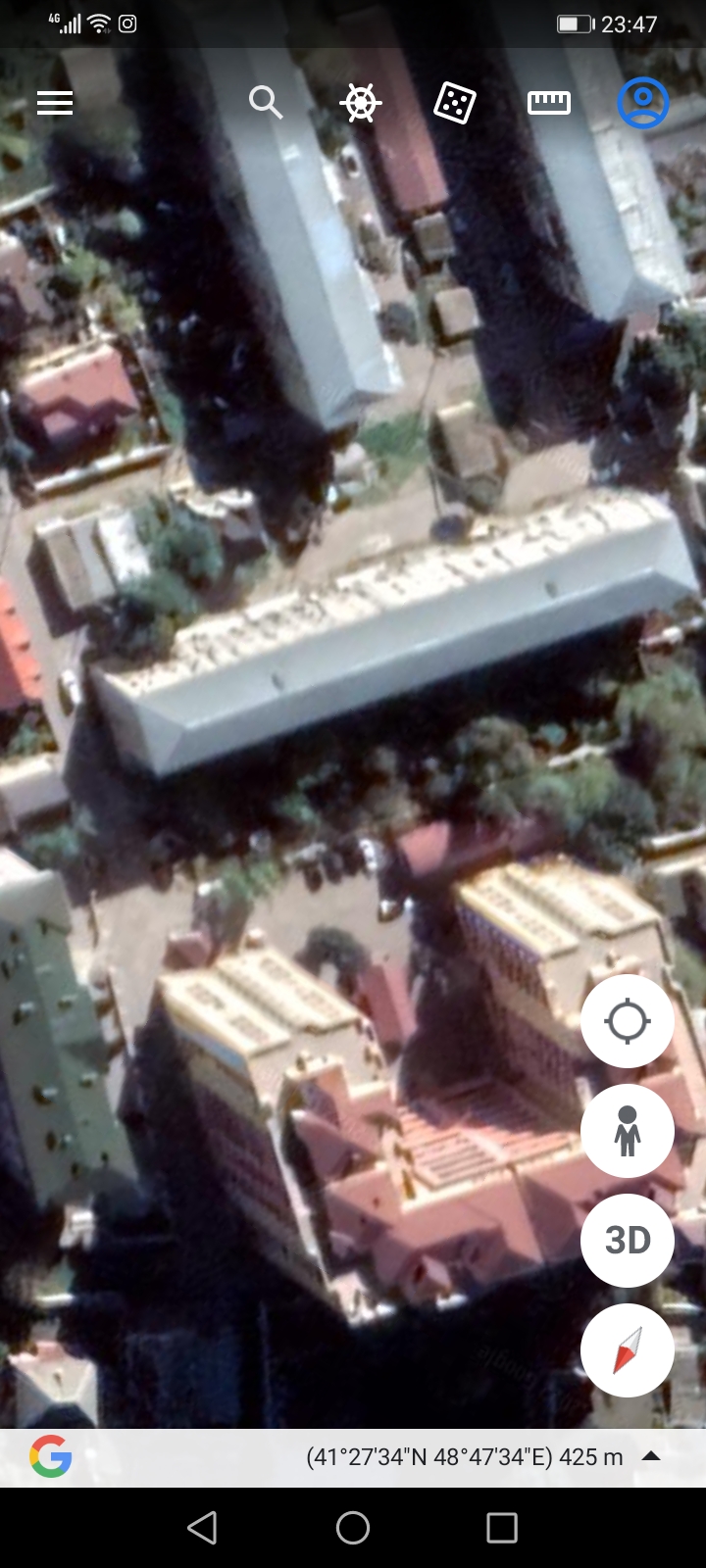Center map on my location

[x=628, y=1022]
